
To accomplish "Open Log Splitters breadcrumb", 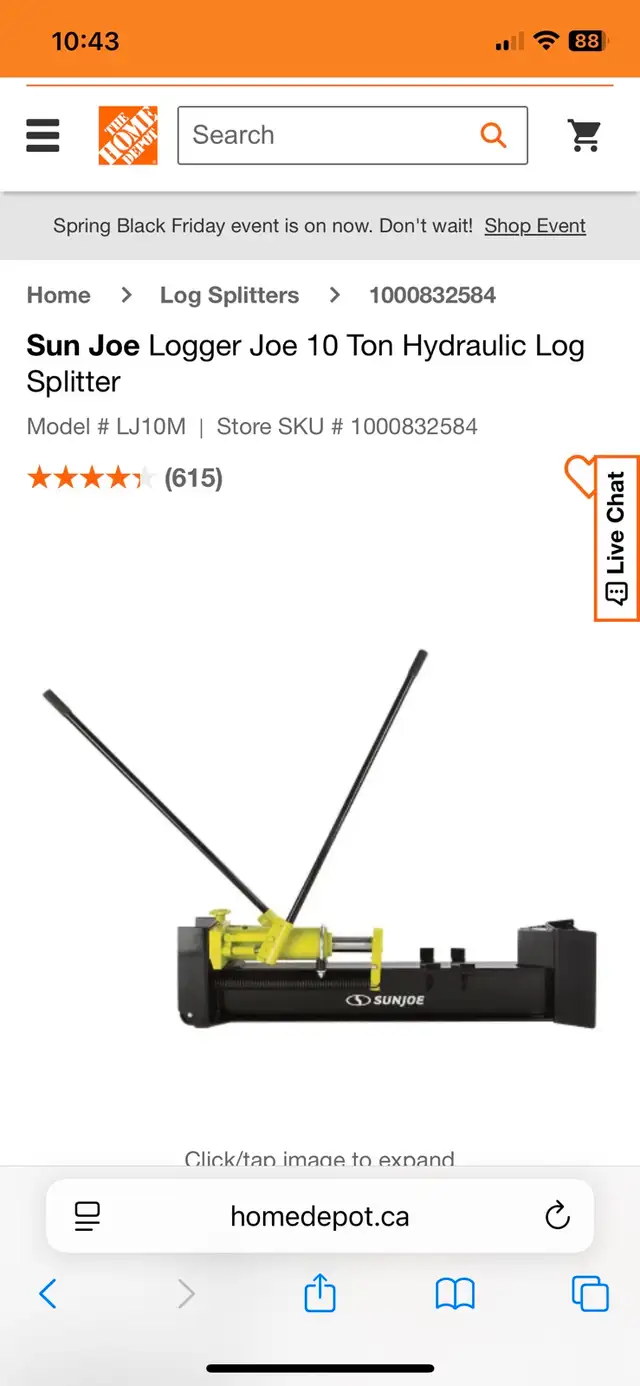I will (229, 295).
